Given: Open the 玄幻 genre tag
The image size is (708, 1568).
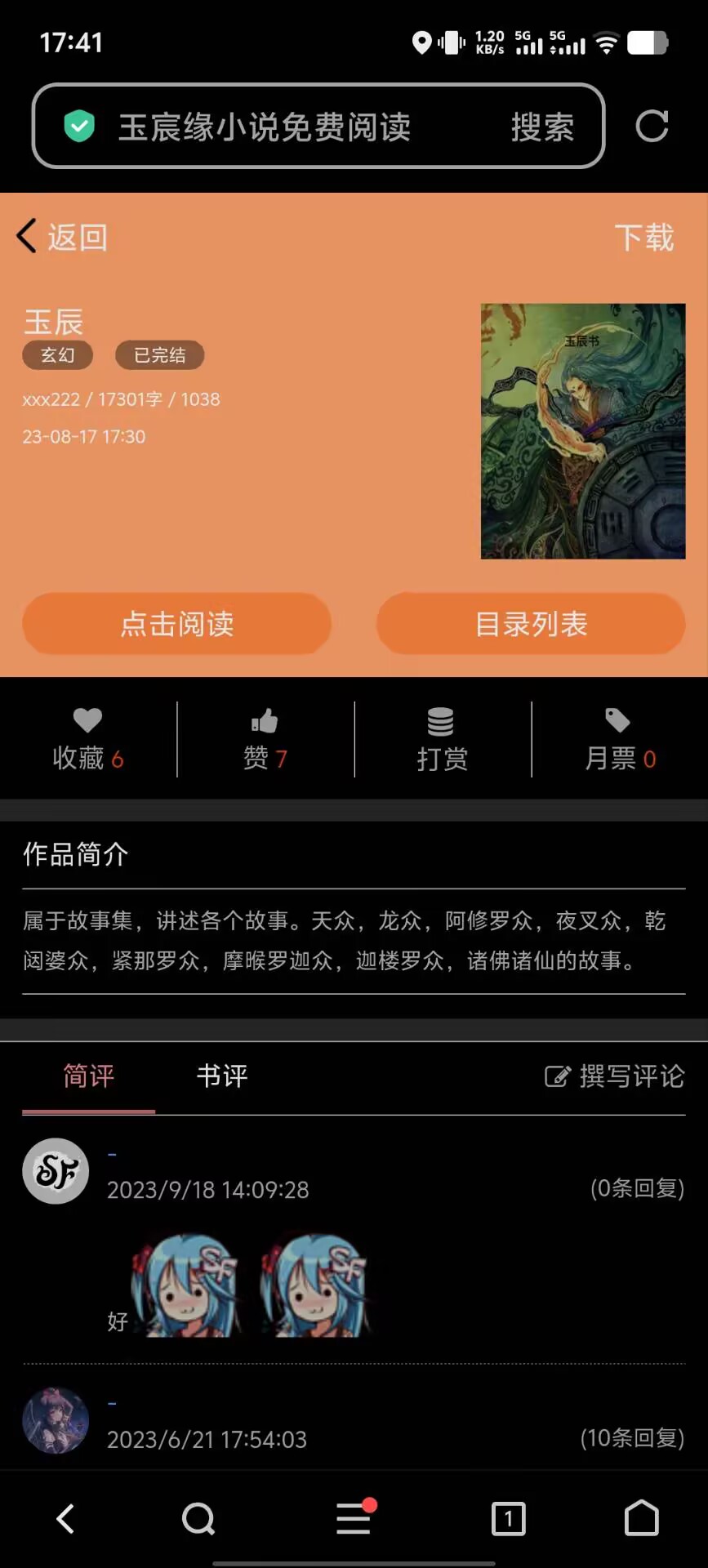Looking at the screenshot, I should [57, 355].
